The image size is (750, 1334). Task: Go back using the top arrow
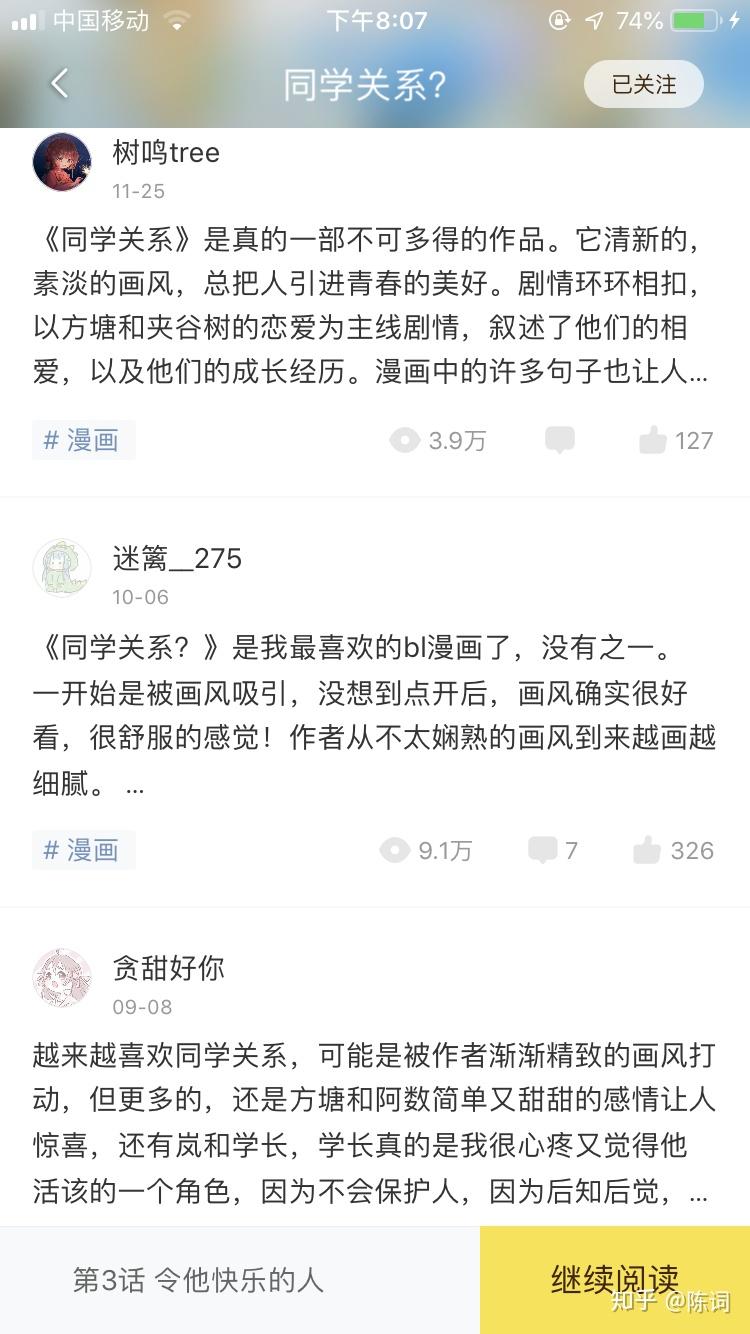[x=60, y=84]
